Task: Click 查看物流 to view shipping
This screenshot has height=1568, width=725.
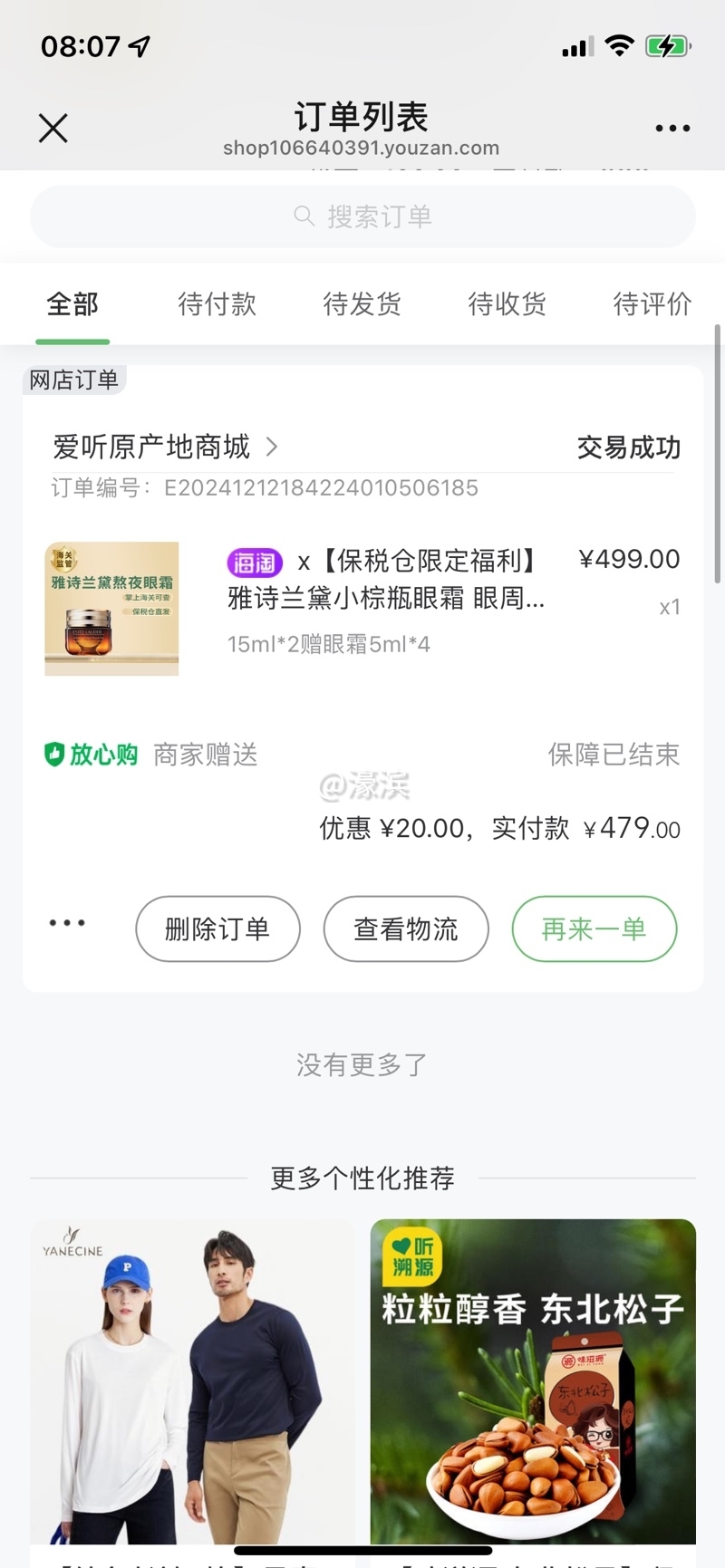Action: click(x=406, y=928)
